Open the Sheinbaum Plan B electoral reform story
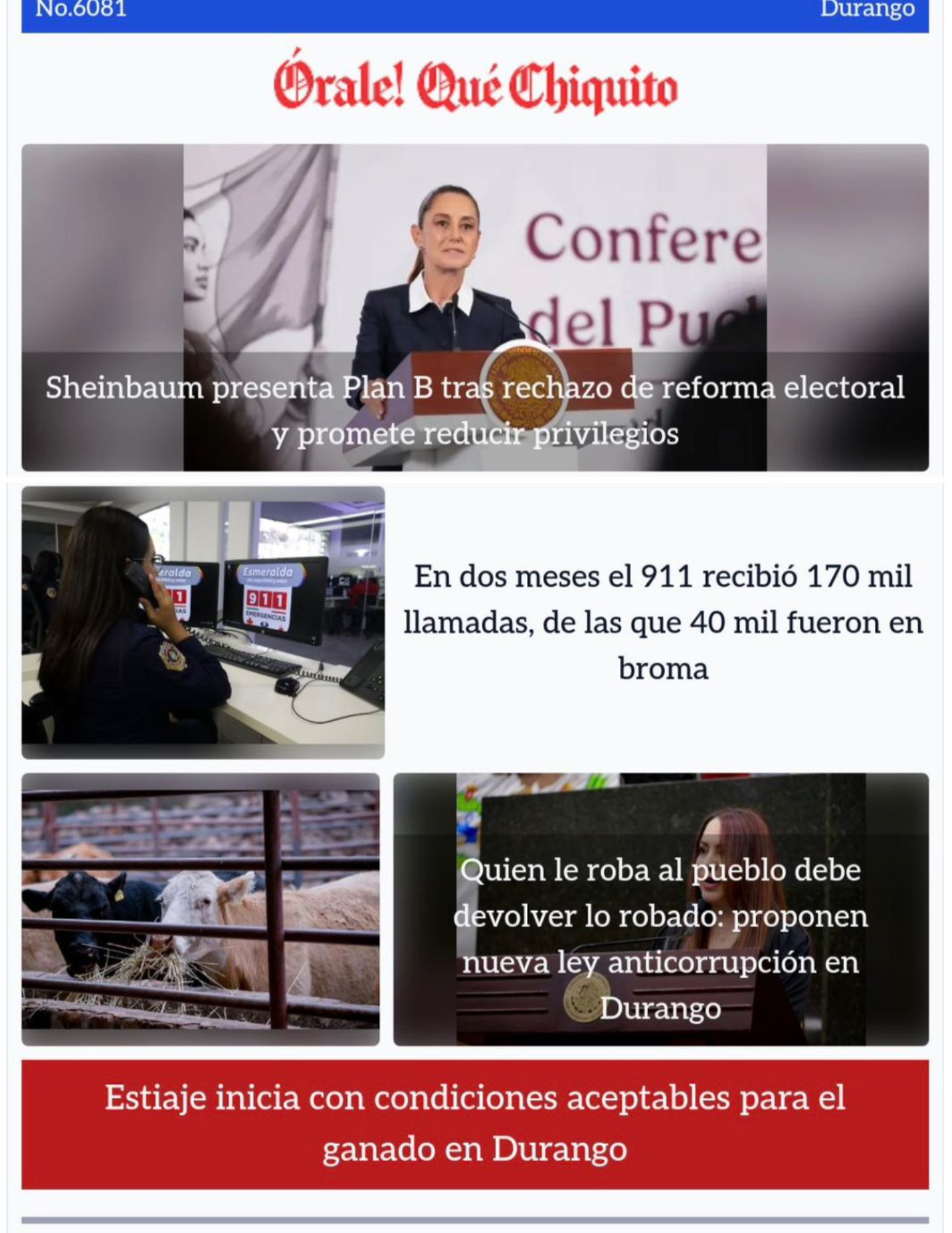 475,410
